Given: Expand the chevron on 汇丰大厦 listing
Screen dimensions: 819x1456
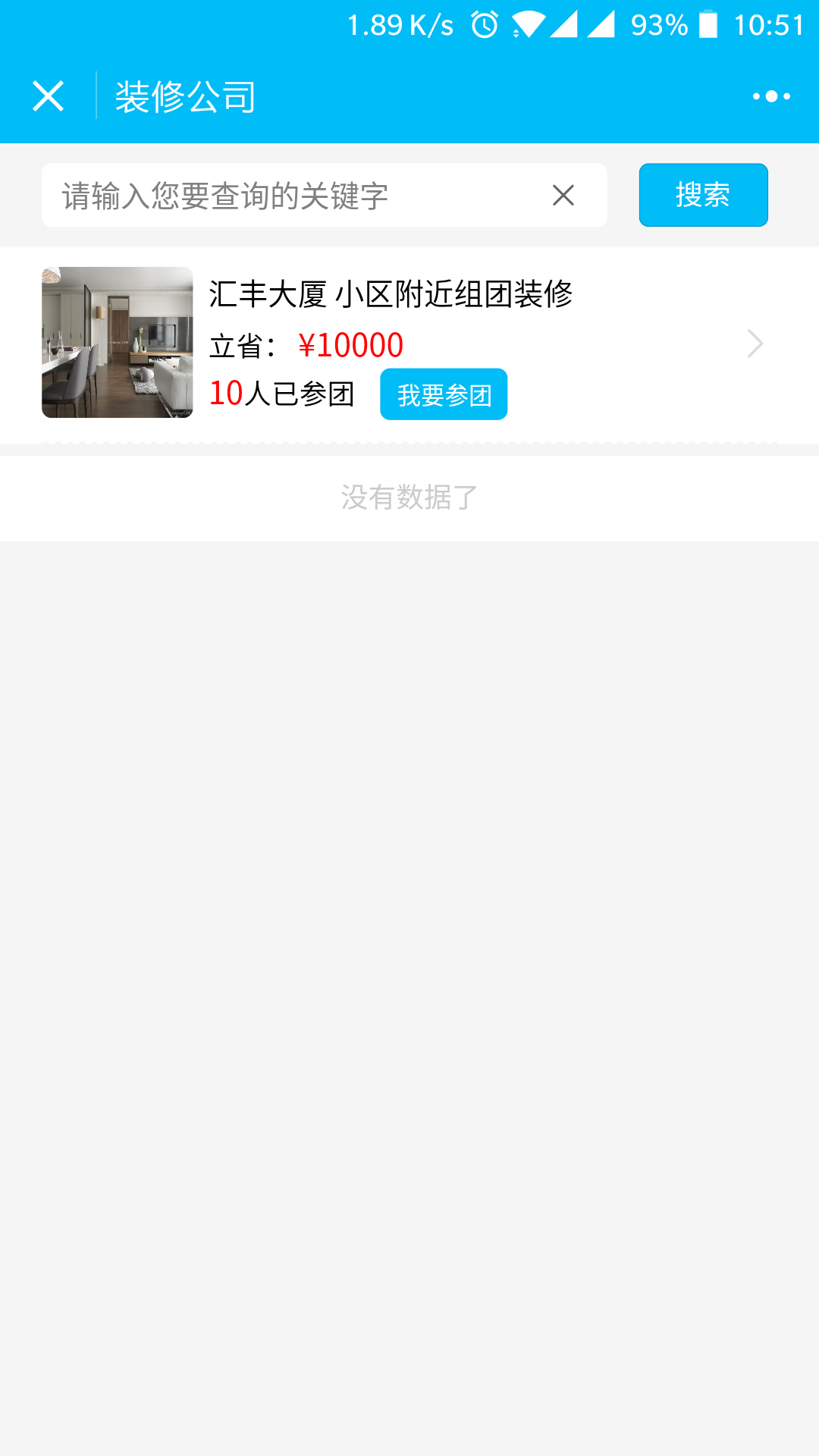Looking at the screenshot, I should 755,344.
